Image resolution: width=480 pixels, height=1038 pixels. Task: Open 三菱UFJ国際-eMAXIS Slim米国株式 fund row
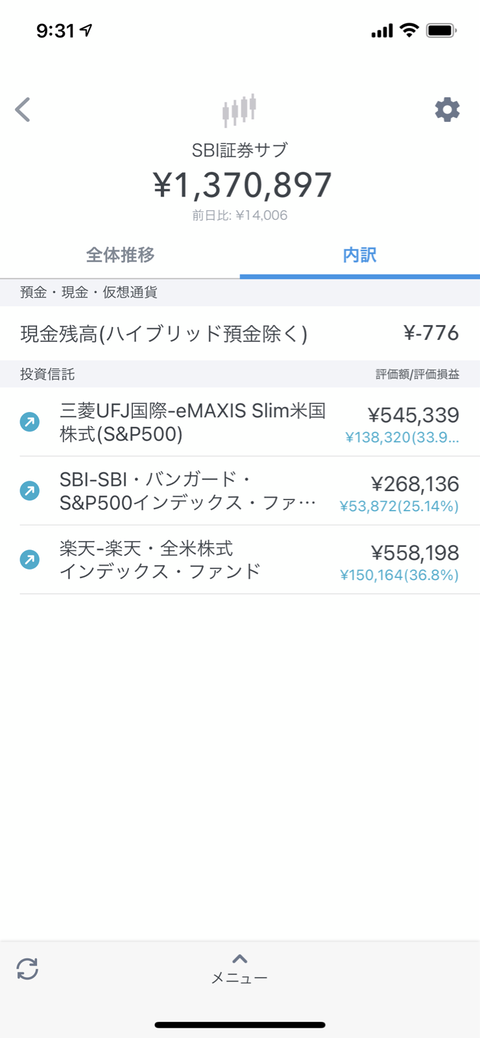click(240, 422)
